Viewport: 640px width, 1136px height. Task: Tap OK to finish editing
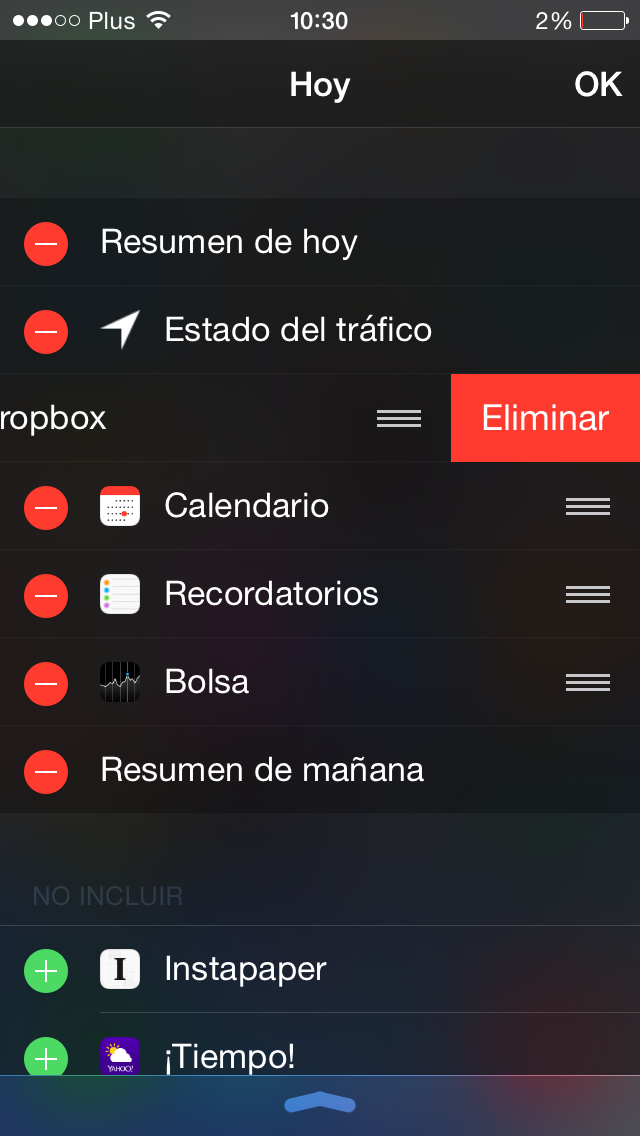pos(598,85)
